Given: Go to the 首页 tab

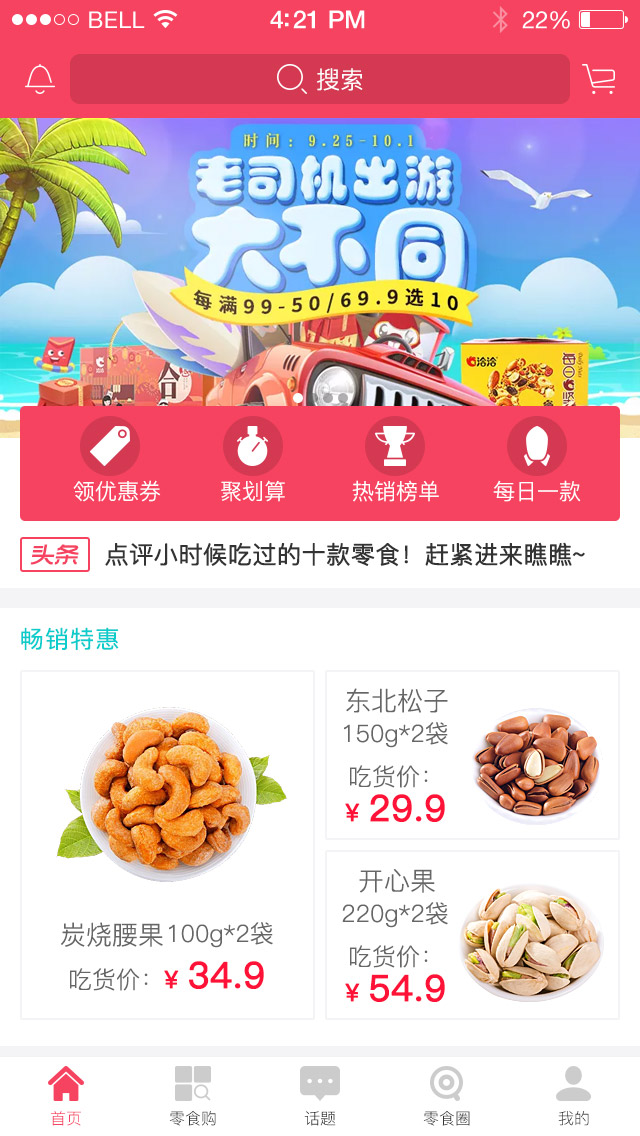Looking at the screenshot, I should click(66, 1096).
